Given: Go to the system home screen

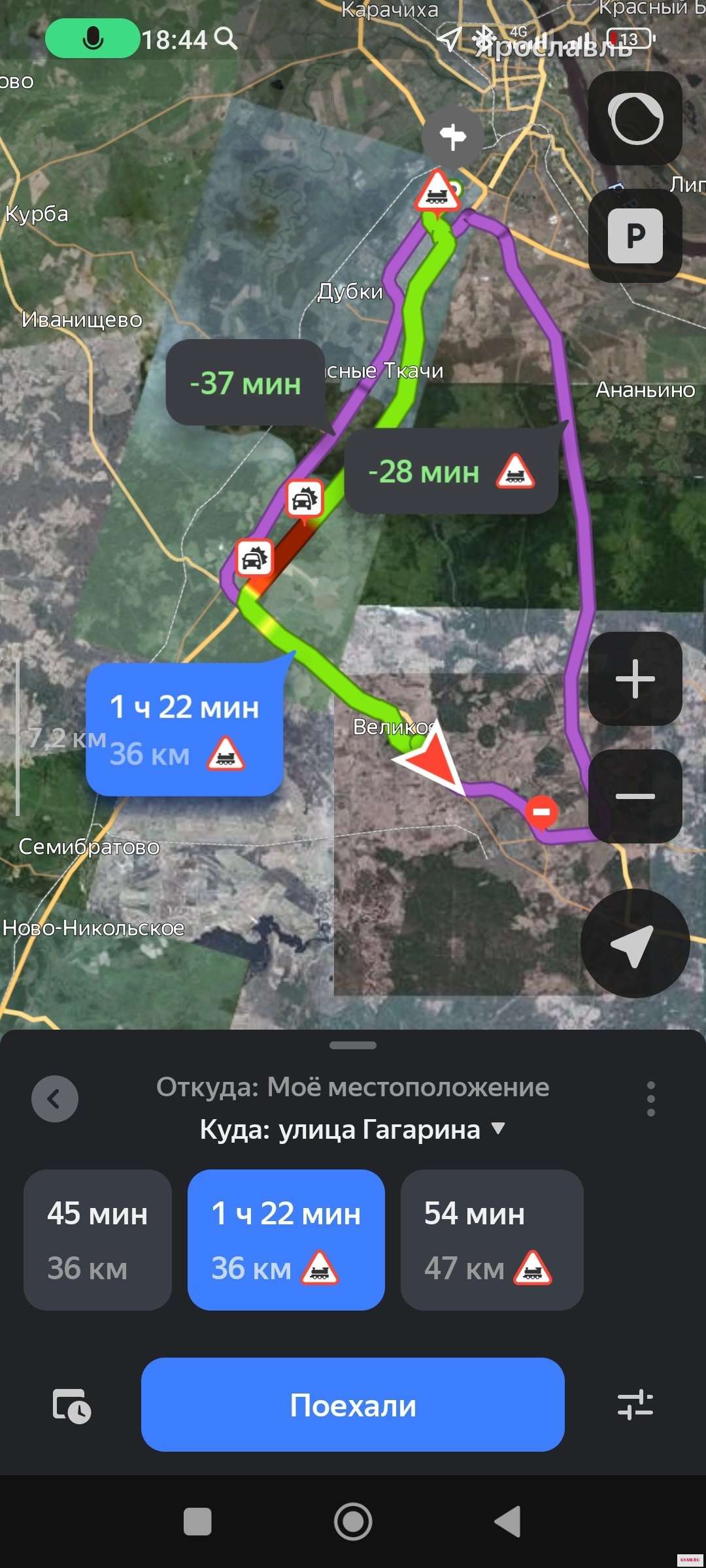Looking at the screenshot, I should pos(353,1522).
